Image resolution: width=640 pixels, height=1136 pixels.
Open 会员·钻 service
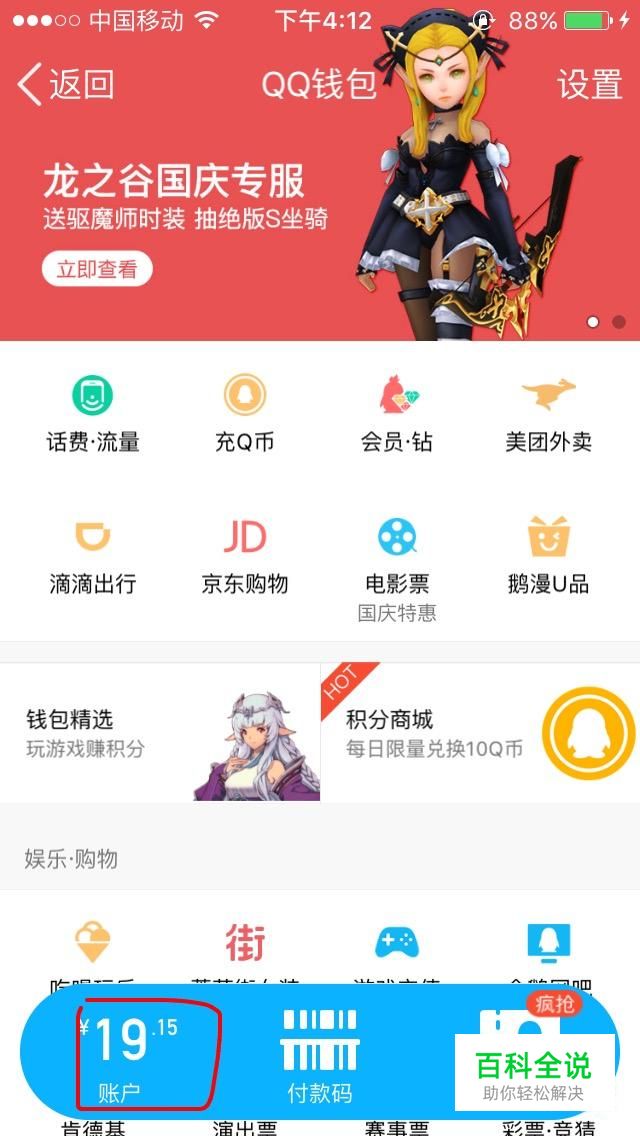pyautogui.click(x=396, y=413)
